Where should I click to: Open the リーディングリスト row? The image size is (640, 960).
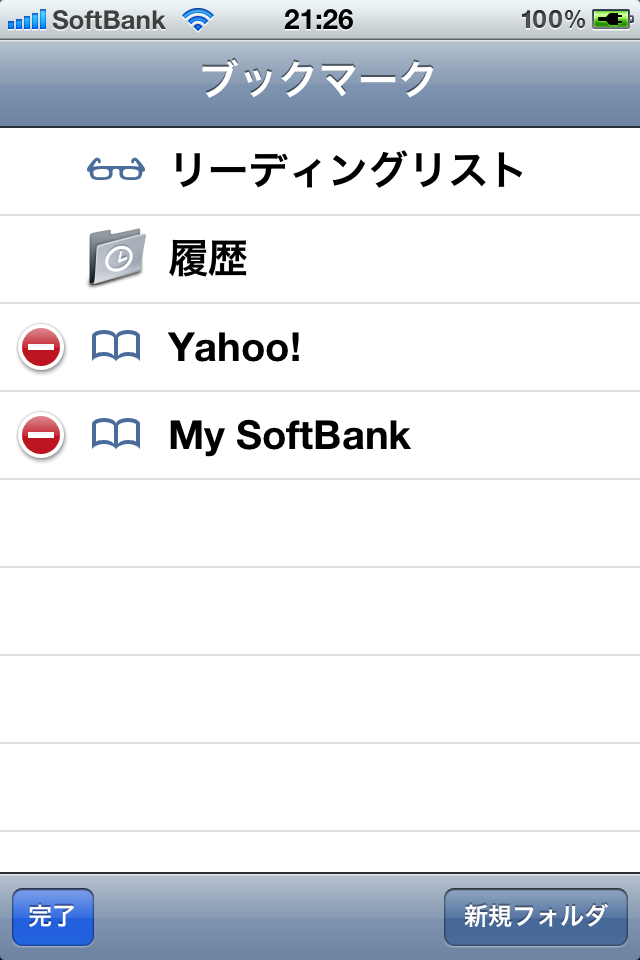click(x=346, y=171)
